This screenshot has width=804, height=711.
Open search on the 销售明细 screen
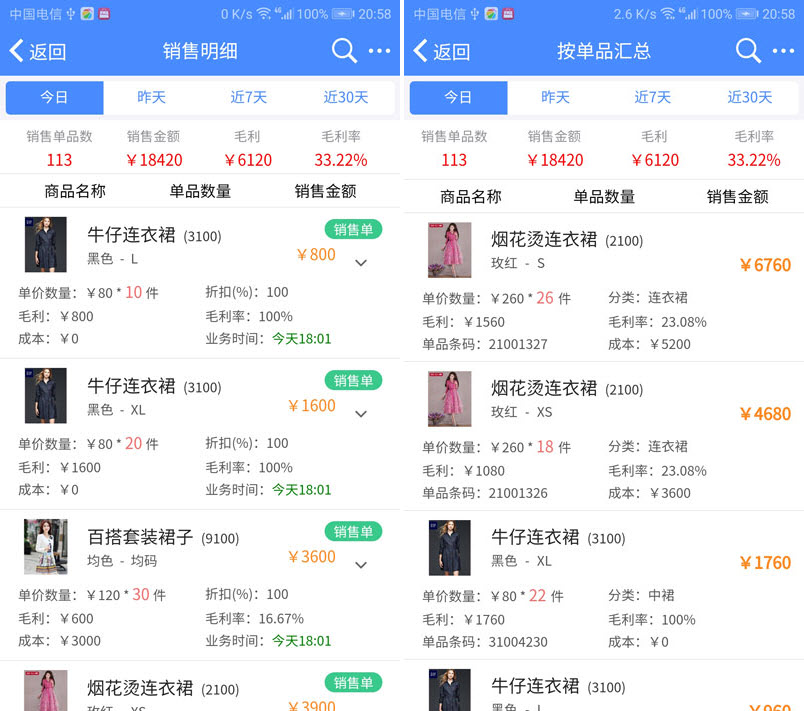coord(344,51)
